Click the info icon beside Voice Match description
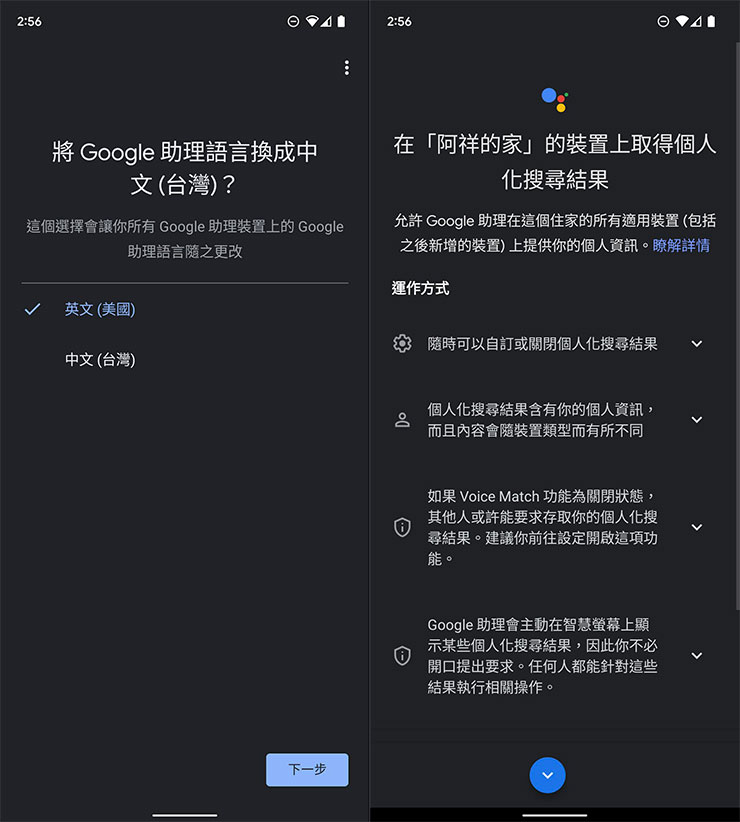 [x=402, y=527]
